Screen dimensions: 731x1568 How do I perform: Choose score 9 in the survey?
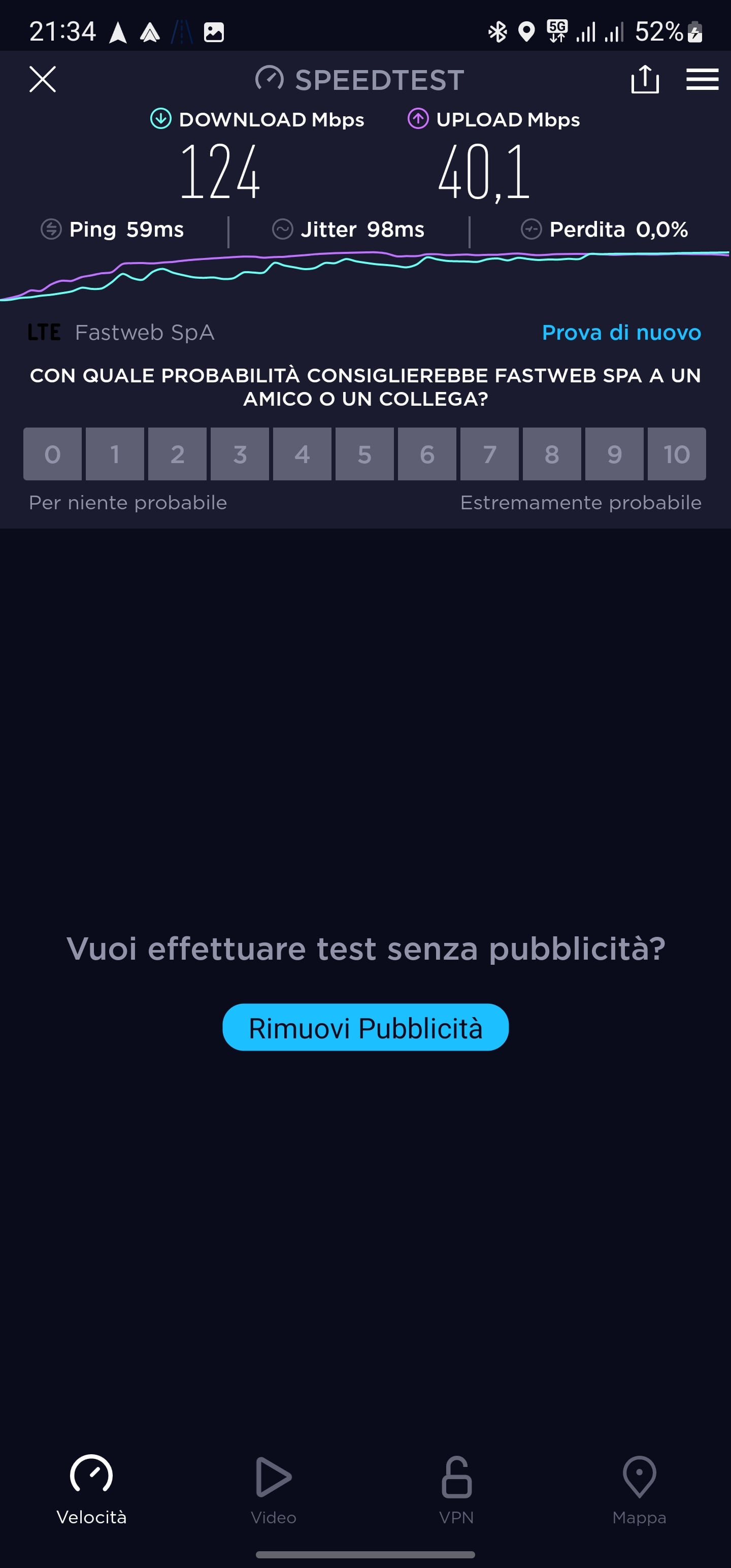tap(615, 454)
